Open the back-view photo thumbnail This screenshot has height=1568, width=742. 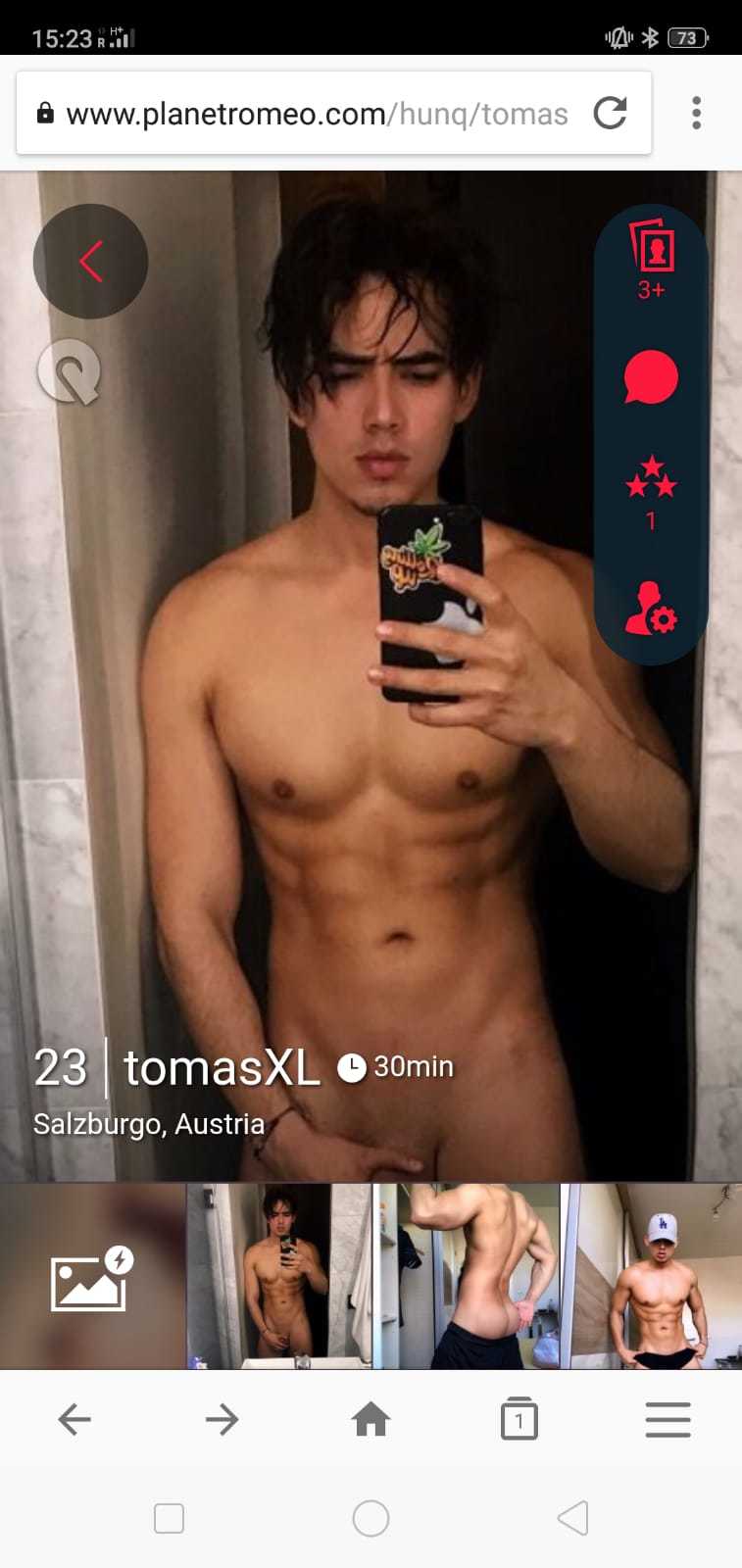tap(470, 1276)
